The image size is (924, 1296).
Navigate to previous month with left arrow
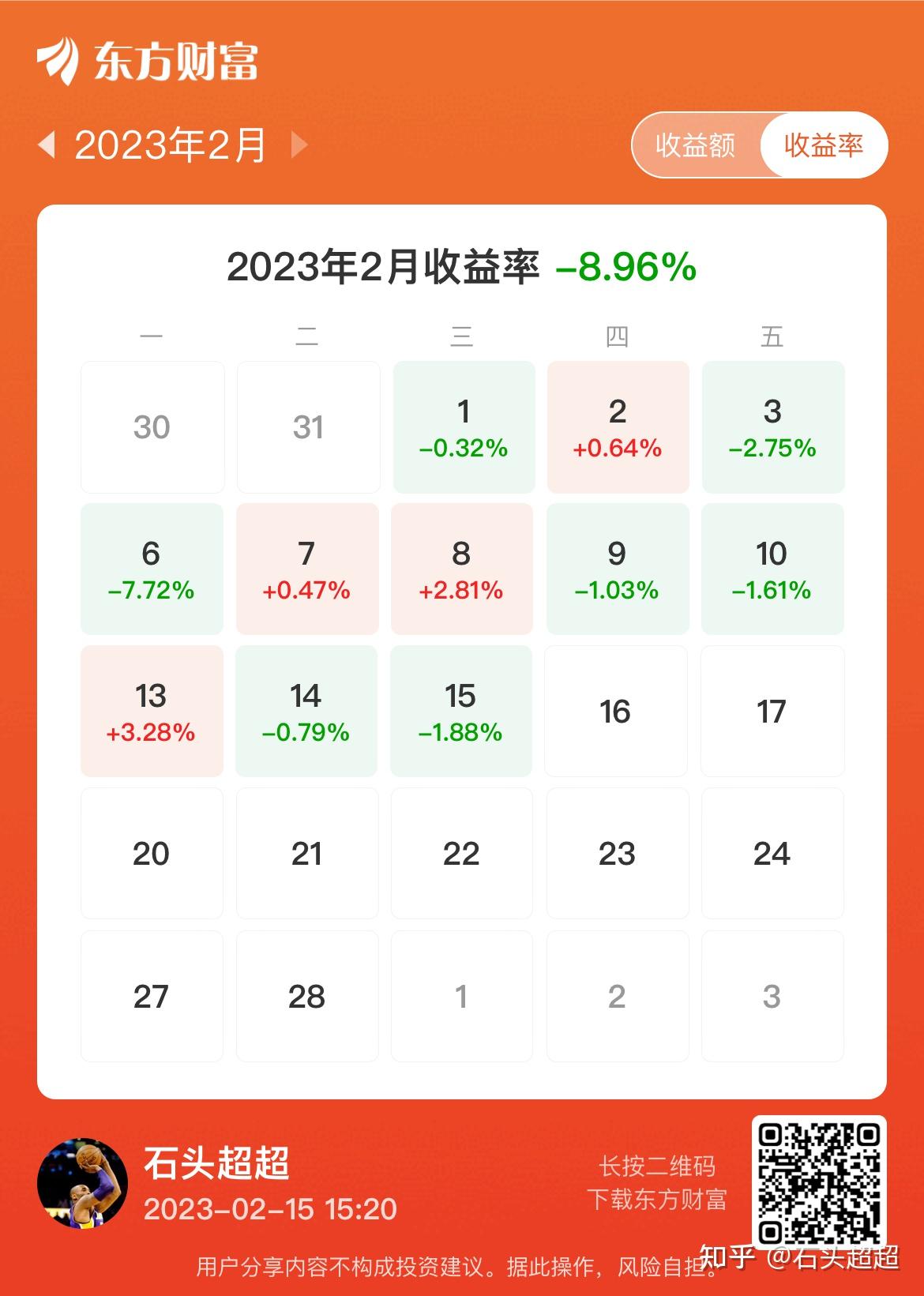[x=50, y=145]
